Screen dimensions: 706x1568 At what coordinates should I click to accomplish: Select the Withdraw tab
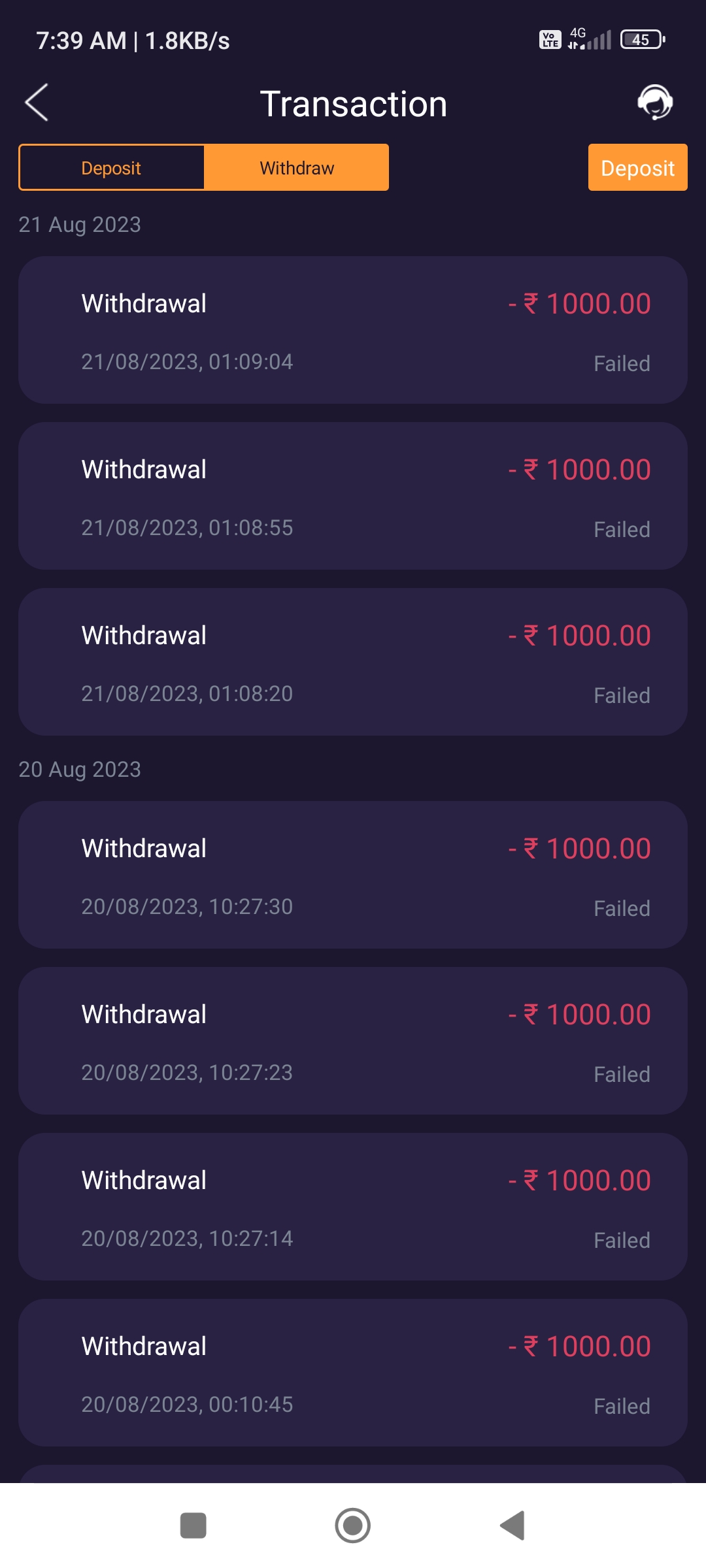pos(297,168)
